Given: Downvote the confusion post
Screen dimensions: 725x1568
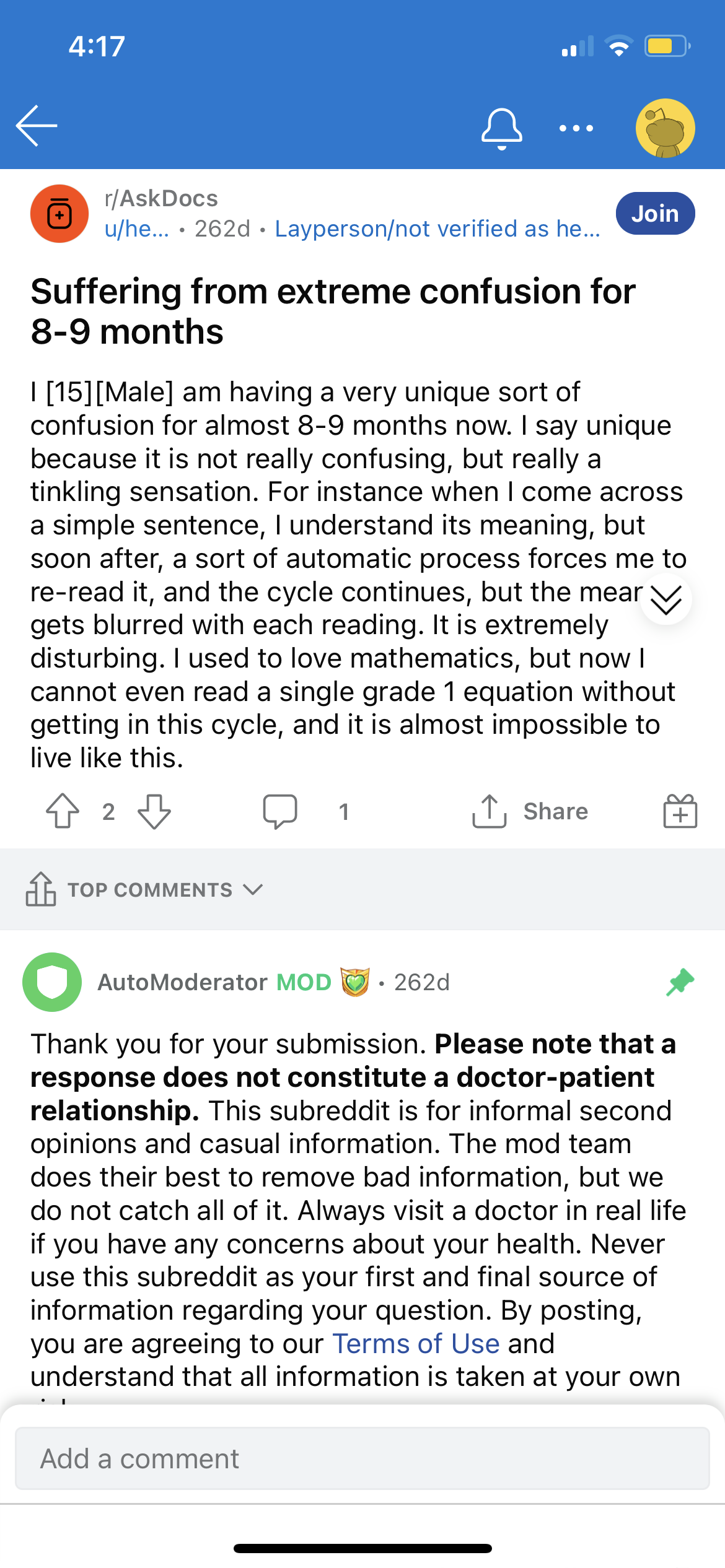Looking at the screenshot, I should coord(154,811).
